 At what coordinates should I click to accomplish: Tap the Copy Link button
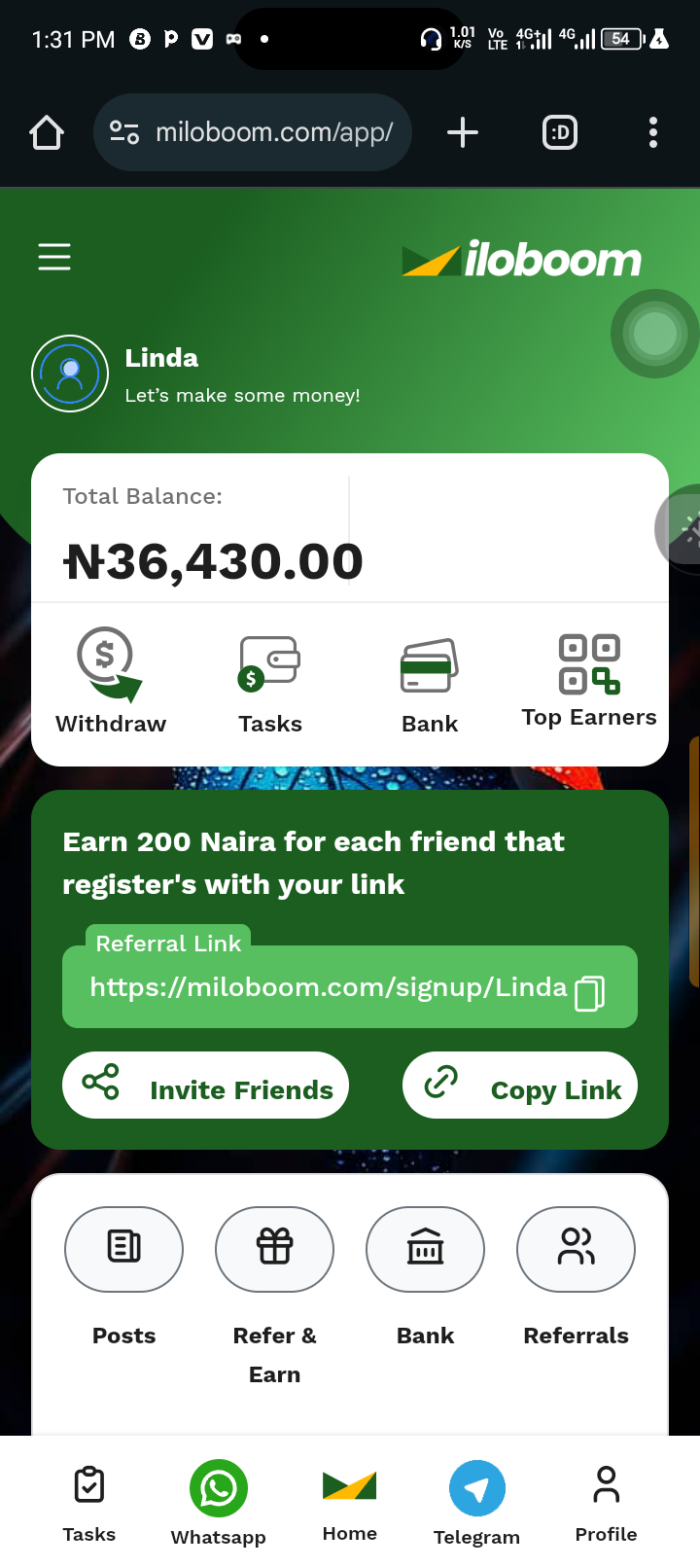pyautogui.click(x=520, y=1085)
